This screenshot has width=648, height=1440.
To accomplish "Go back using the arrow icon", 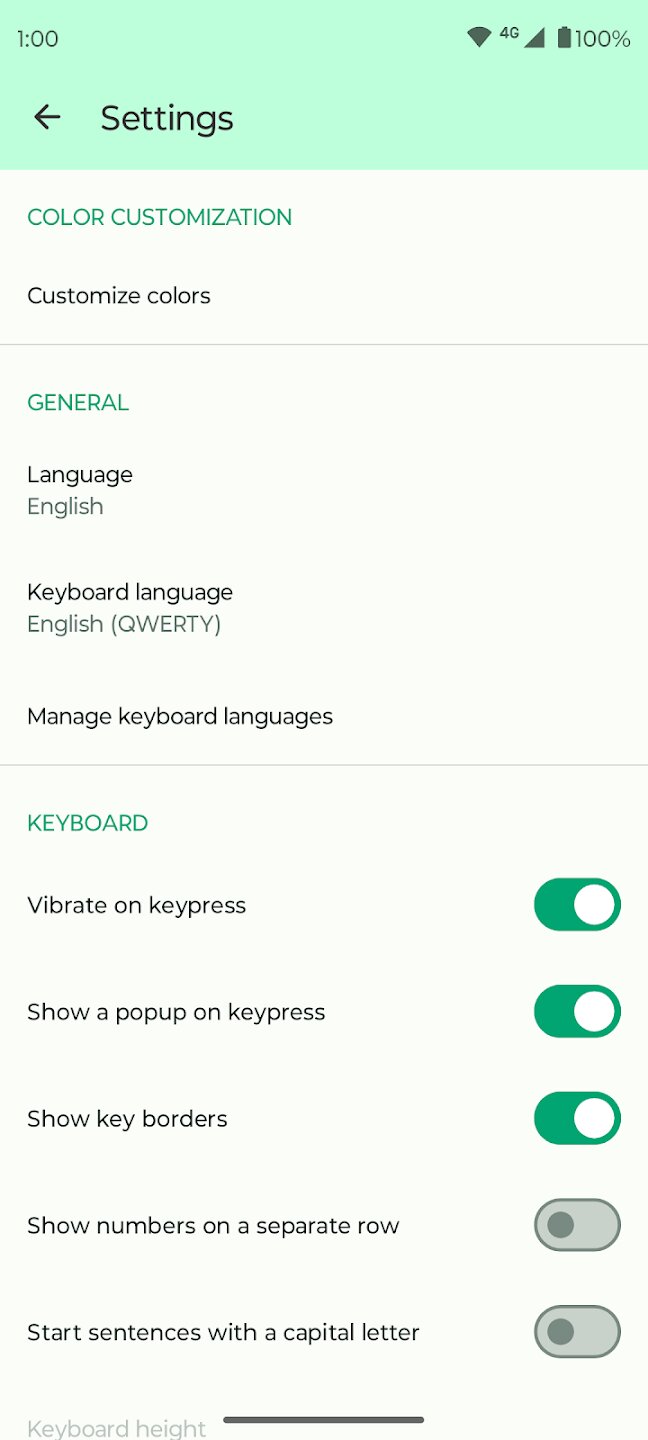I will click(x=47, y=118).
